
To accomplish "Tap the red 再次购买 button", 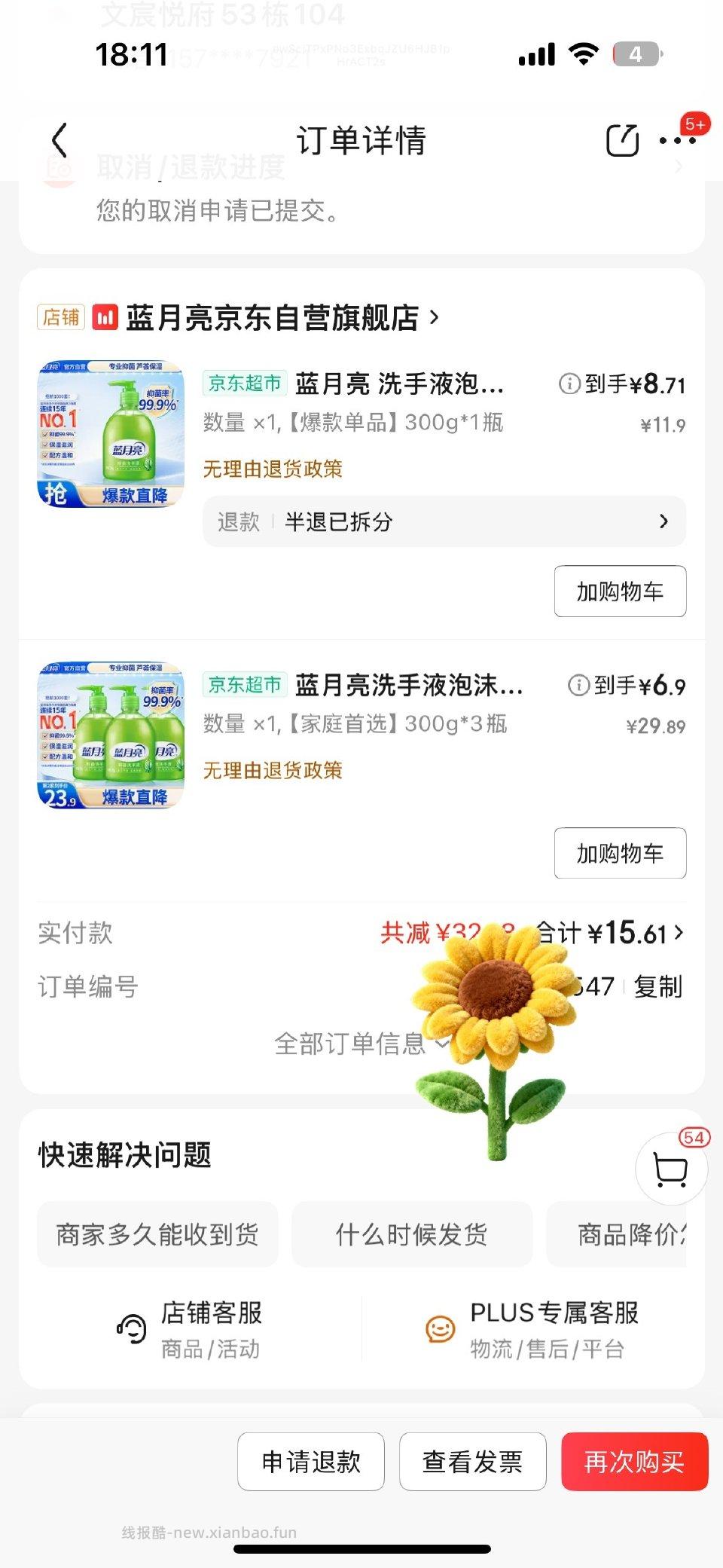I will coord(635,1461).
